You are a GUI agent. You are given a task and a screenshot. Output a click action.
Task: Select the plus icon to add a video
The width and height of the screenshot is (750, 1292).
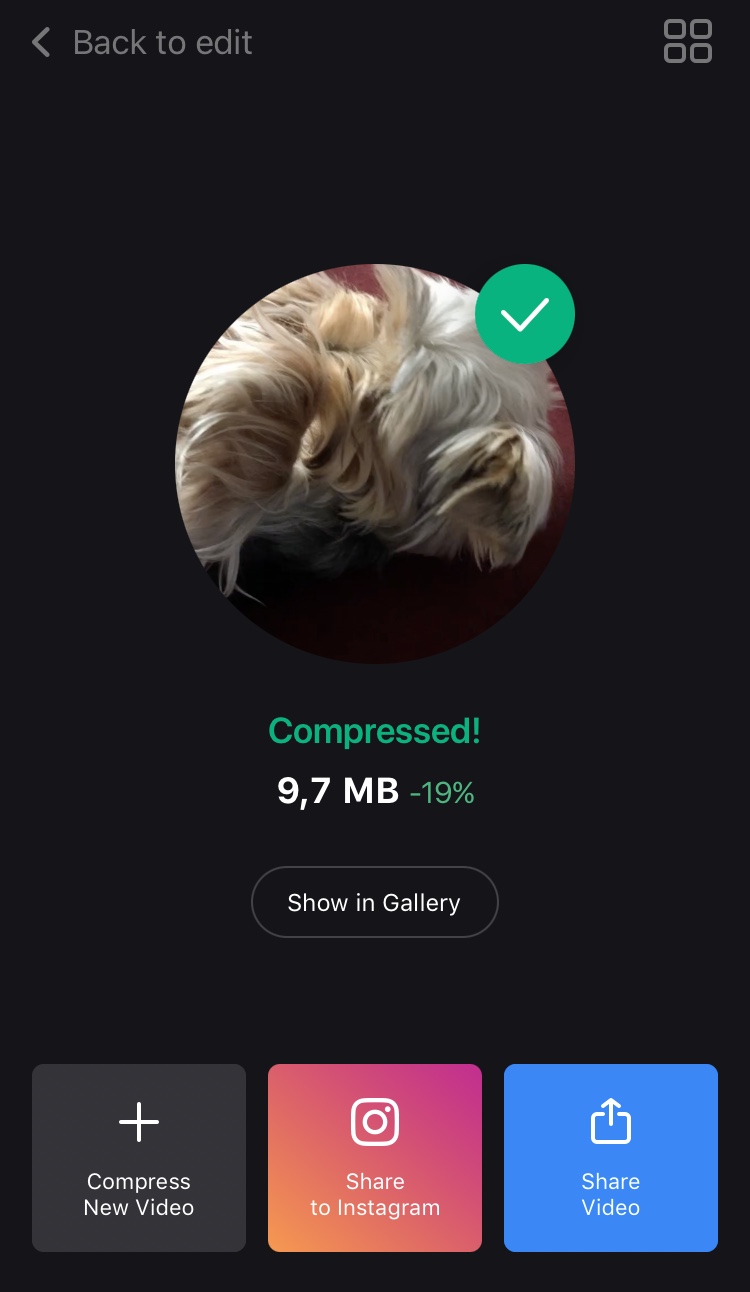point(138,1122)
